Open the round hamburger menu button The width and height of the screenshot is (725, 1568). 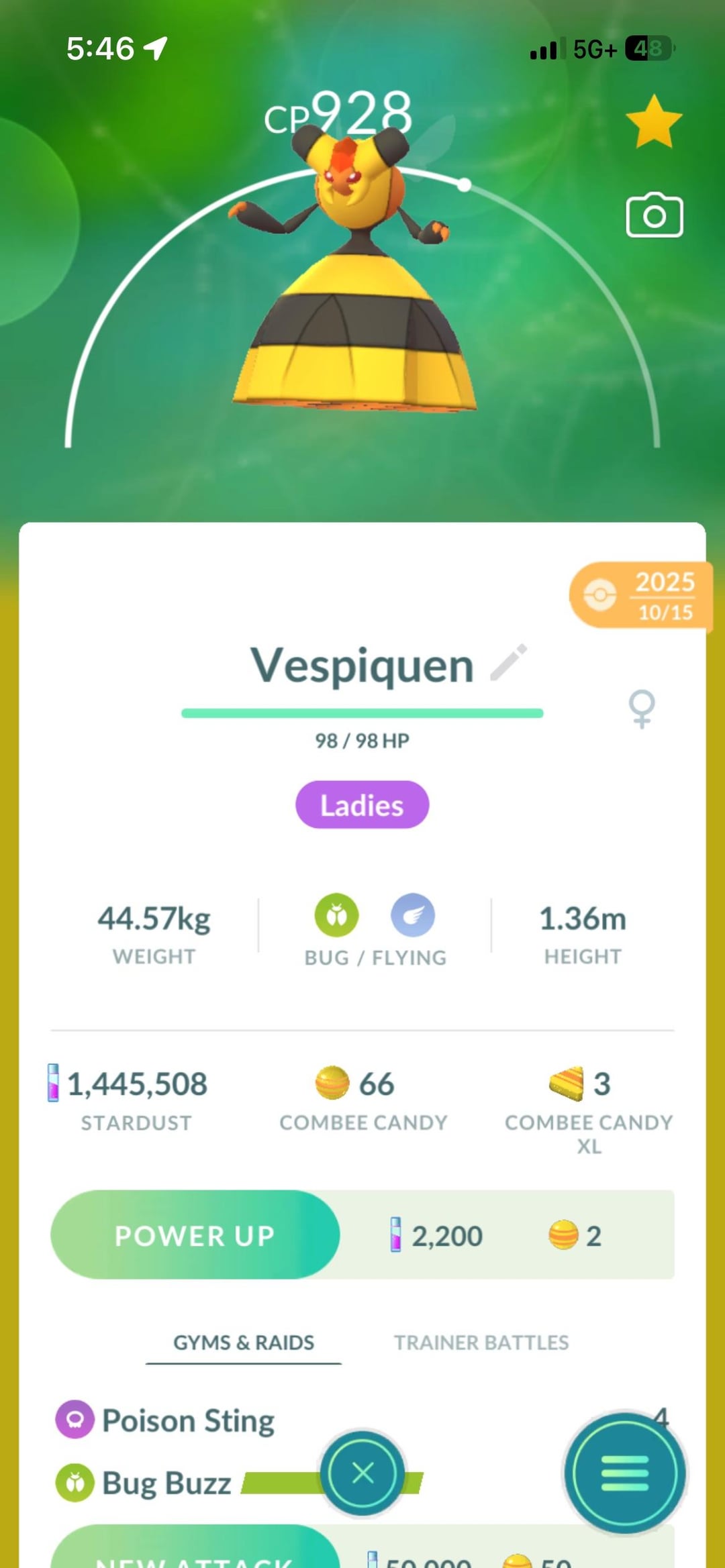[x=624, y=1473]
